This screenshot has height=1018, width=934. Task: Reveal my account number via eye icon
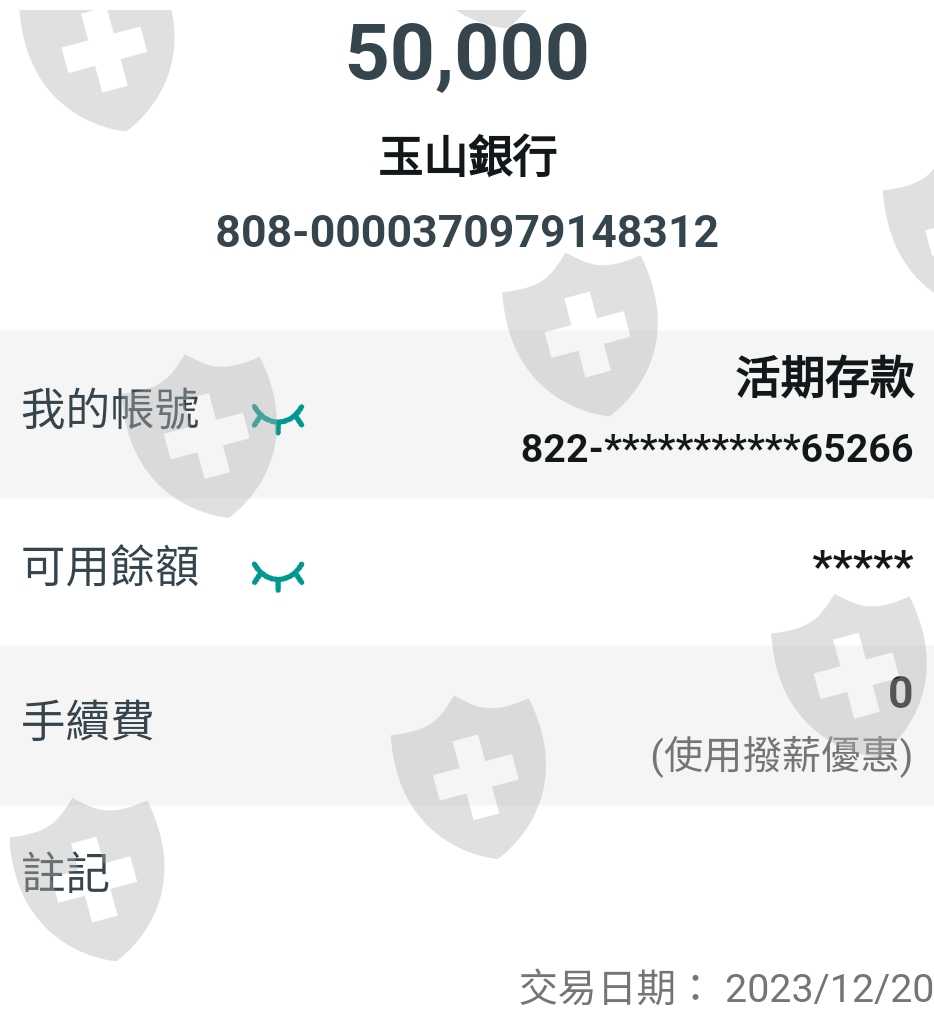click(278, 419)
